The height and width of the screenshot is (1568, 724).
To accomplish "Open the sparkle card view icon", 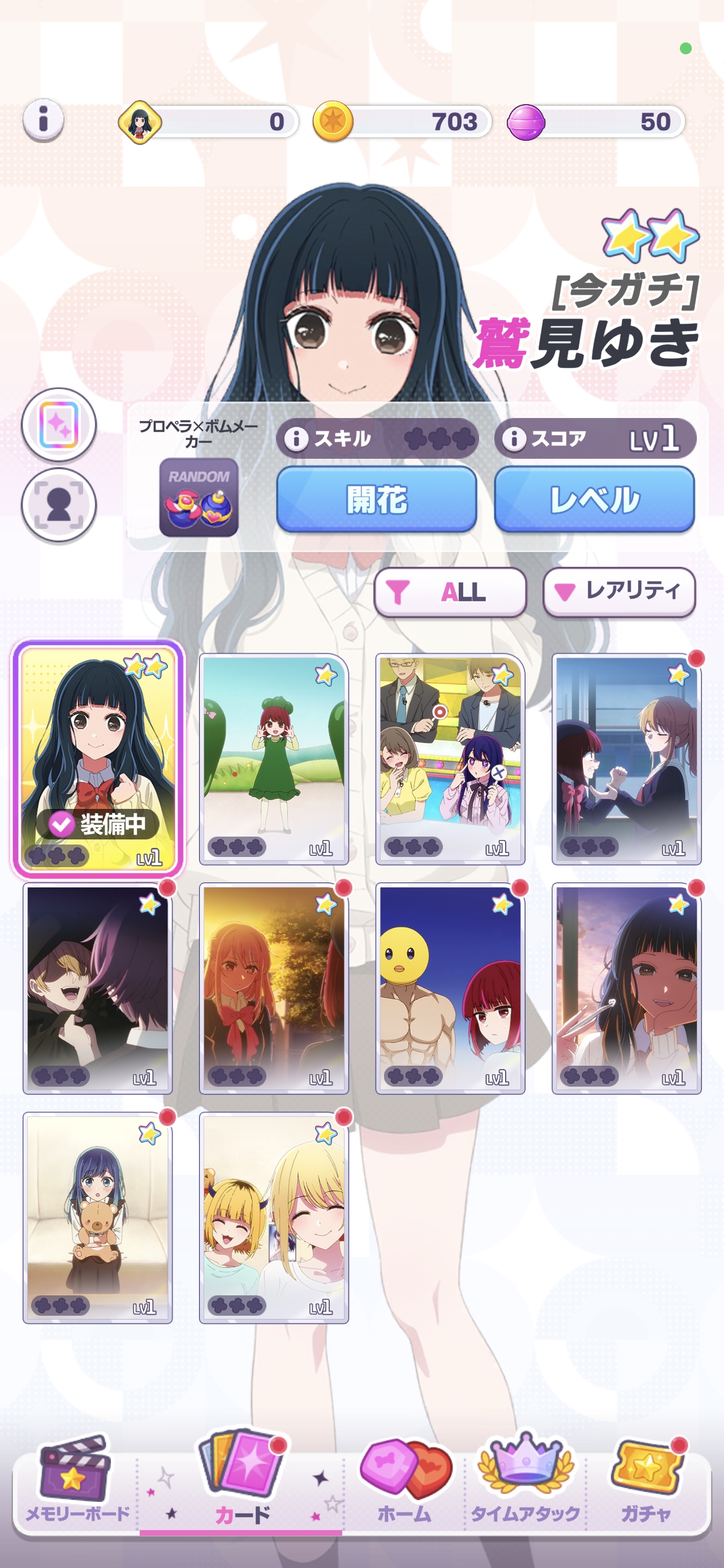I will (x=59, y=425).
